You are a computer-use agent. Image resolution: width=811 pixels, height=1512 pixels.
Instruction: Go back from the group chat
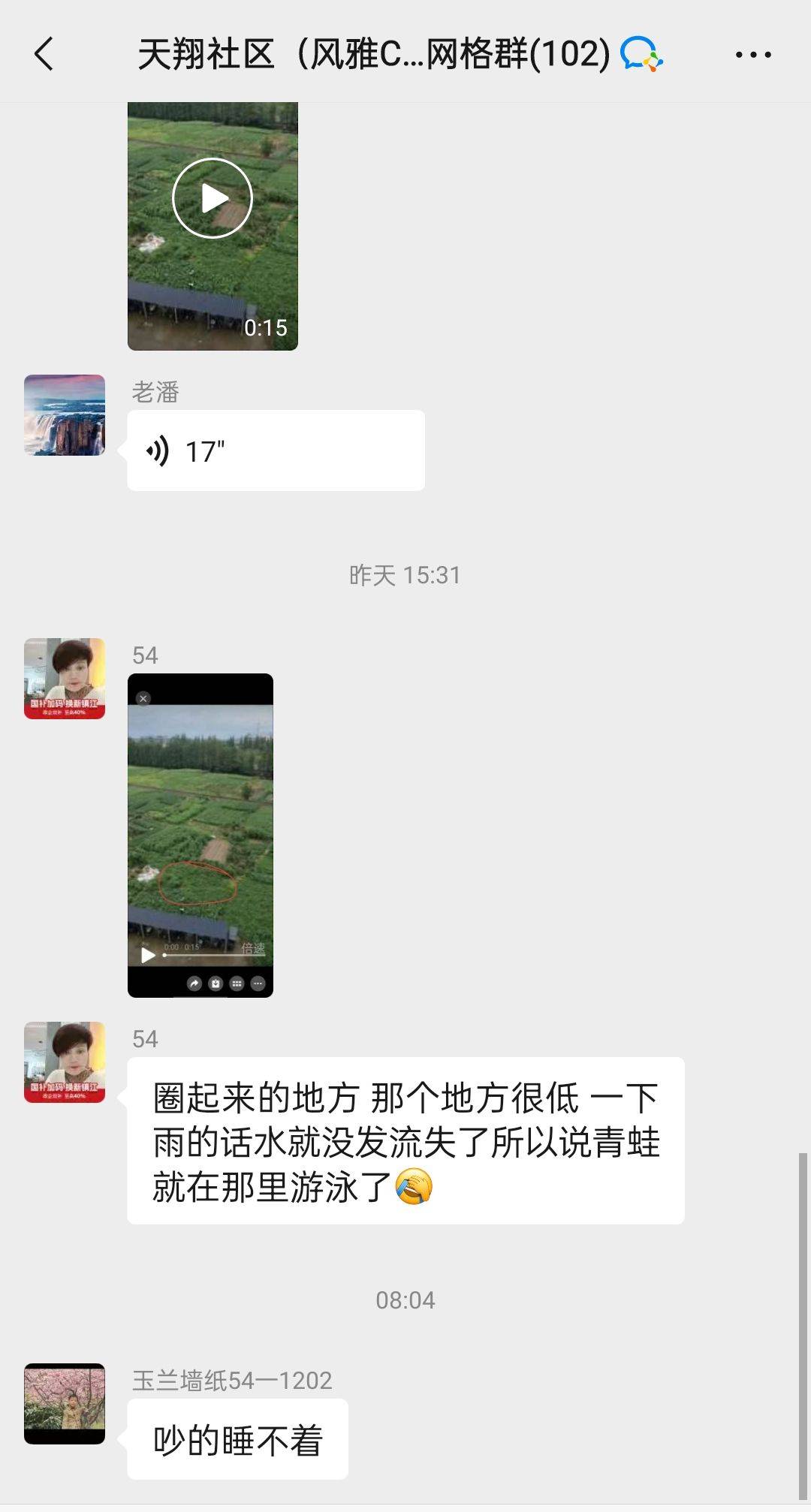[x=44, y=54]
